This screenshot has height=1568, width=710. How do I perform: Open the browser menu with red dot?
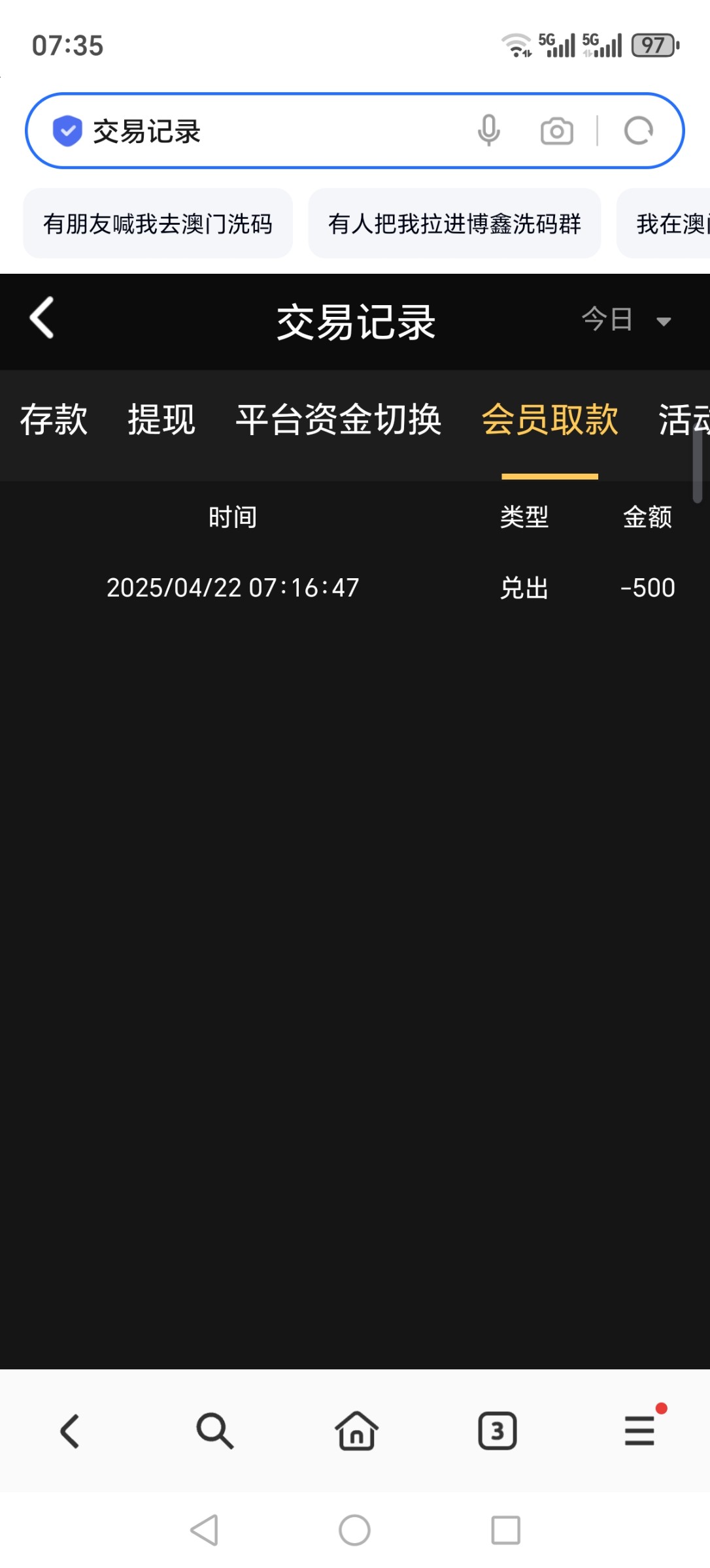[639, 1430]
